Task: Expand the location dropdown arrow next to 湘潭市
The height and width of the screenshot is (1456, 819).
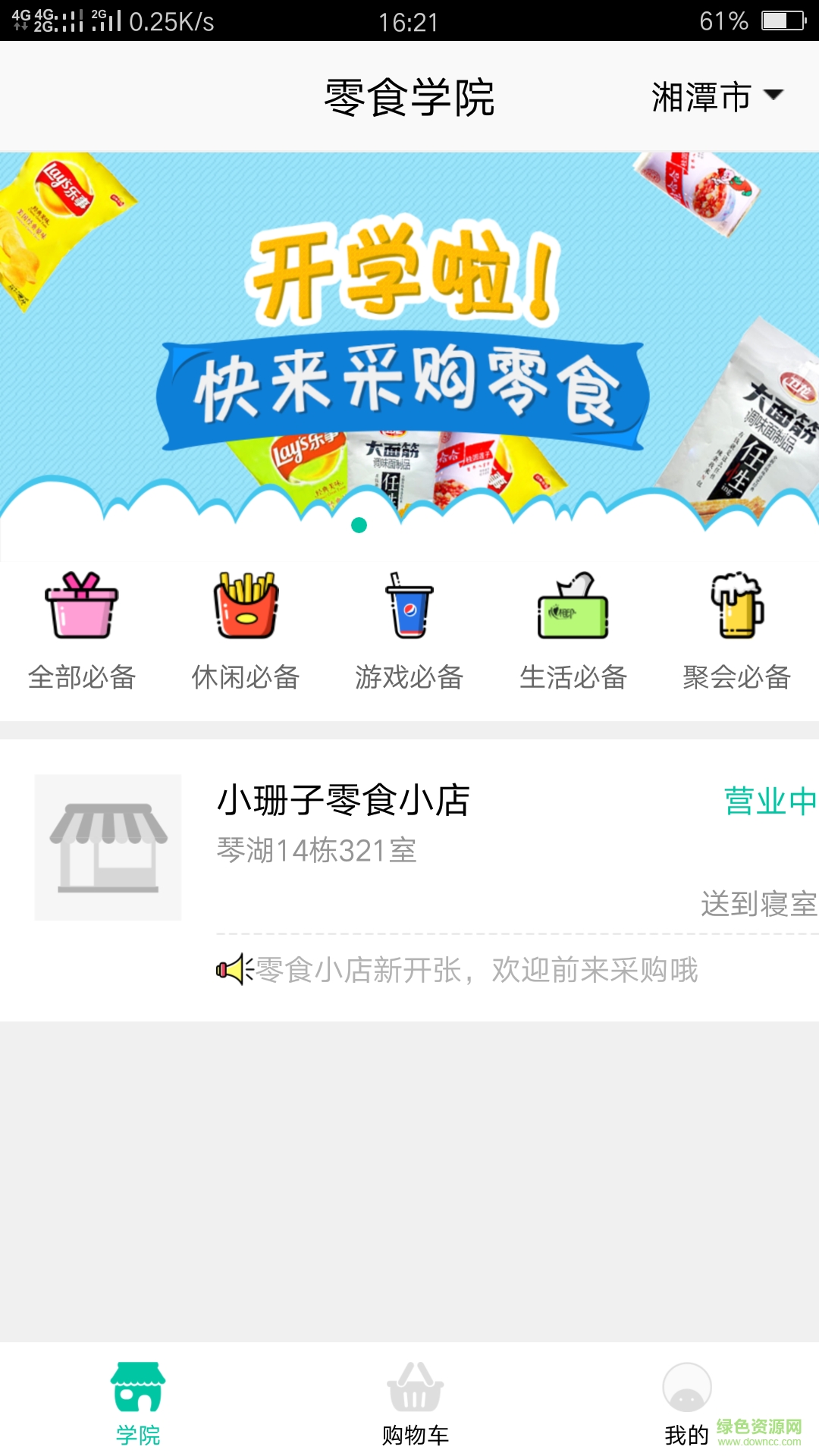Action: [775, 96]
